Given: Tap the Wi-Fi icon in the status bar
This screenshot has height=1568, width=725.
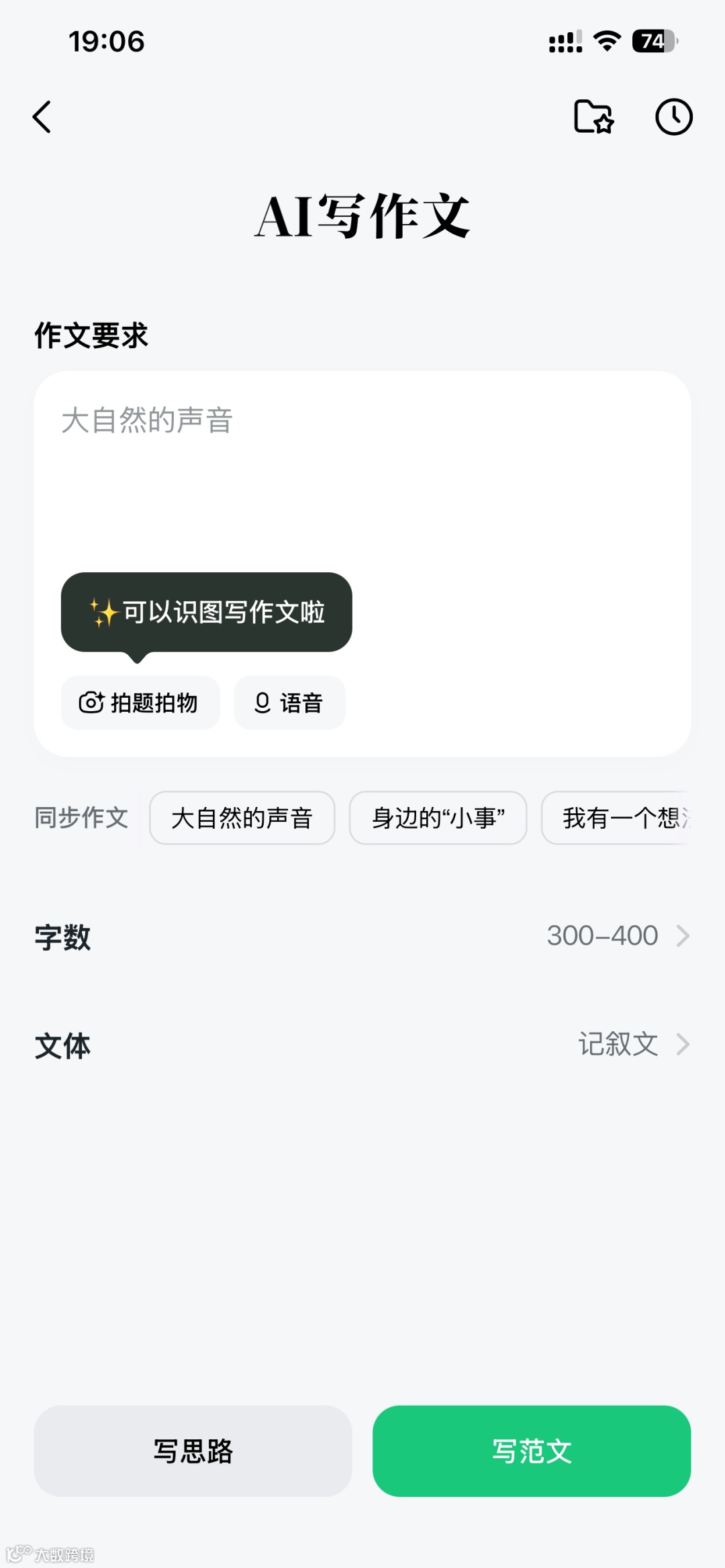Looking at the screenshot, I should (606, 42).
